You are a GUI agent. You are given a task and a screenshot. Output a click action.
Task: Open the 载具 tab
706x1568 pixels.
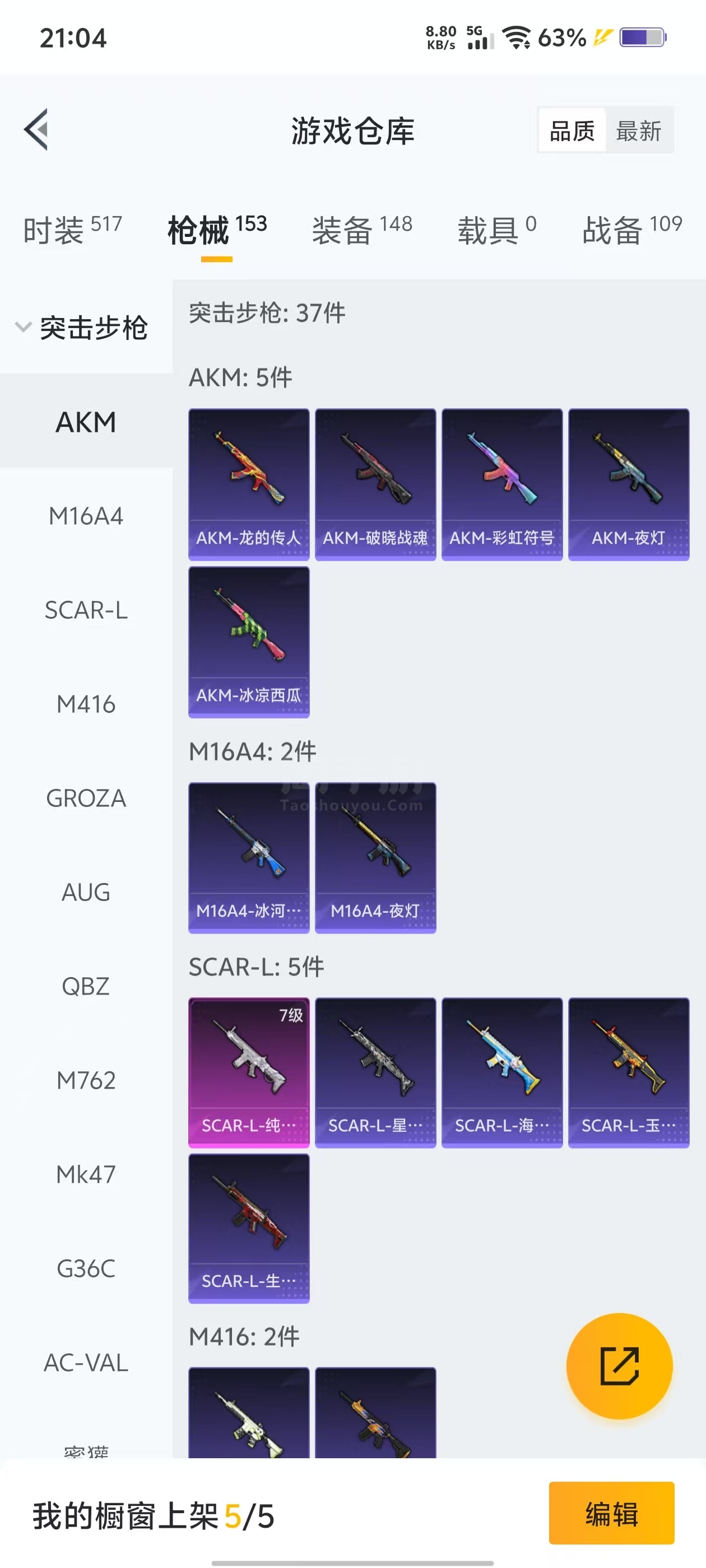pos(497,230)
